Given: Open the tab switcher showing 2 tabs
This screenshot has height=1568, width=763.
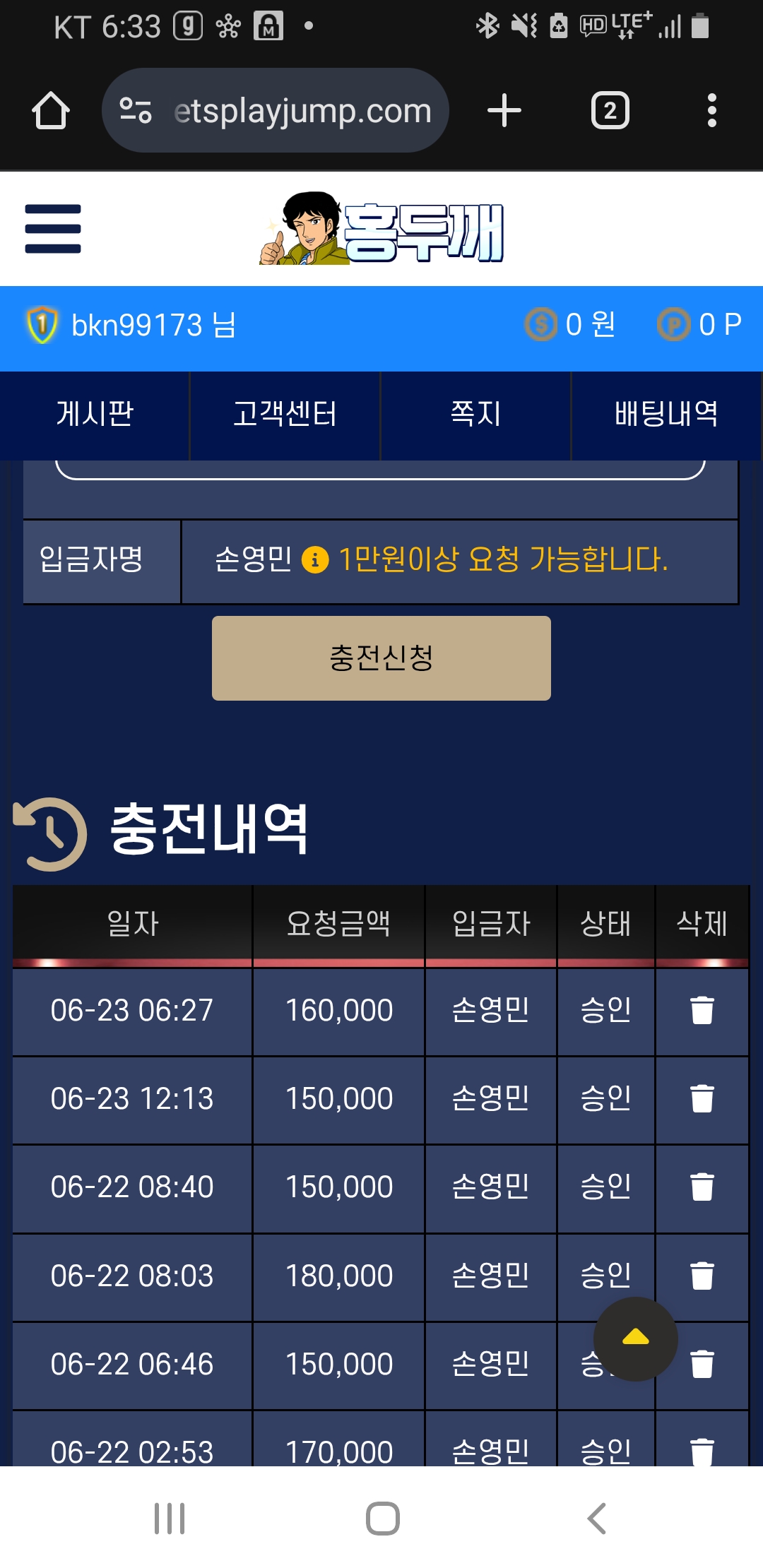Looking at the screenshot, I should (610, 111).
